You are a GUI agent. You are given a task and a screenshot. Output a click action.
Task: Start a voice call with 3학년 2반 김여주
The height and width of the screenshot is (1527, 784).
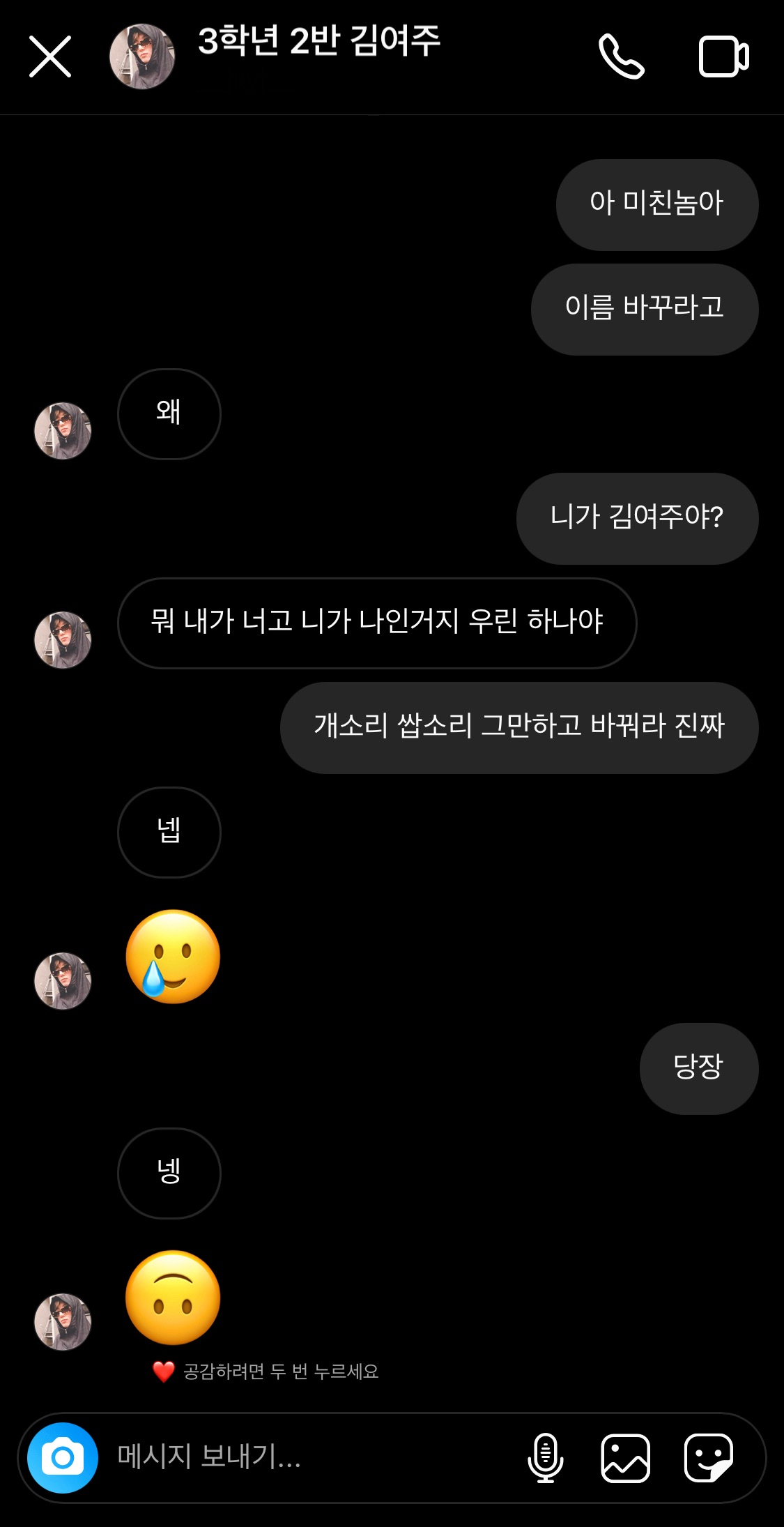(x=621, y=56)
